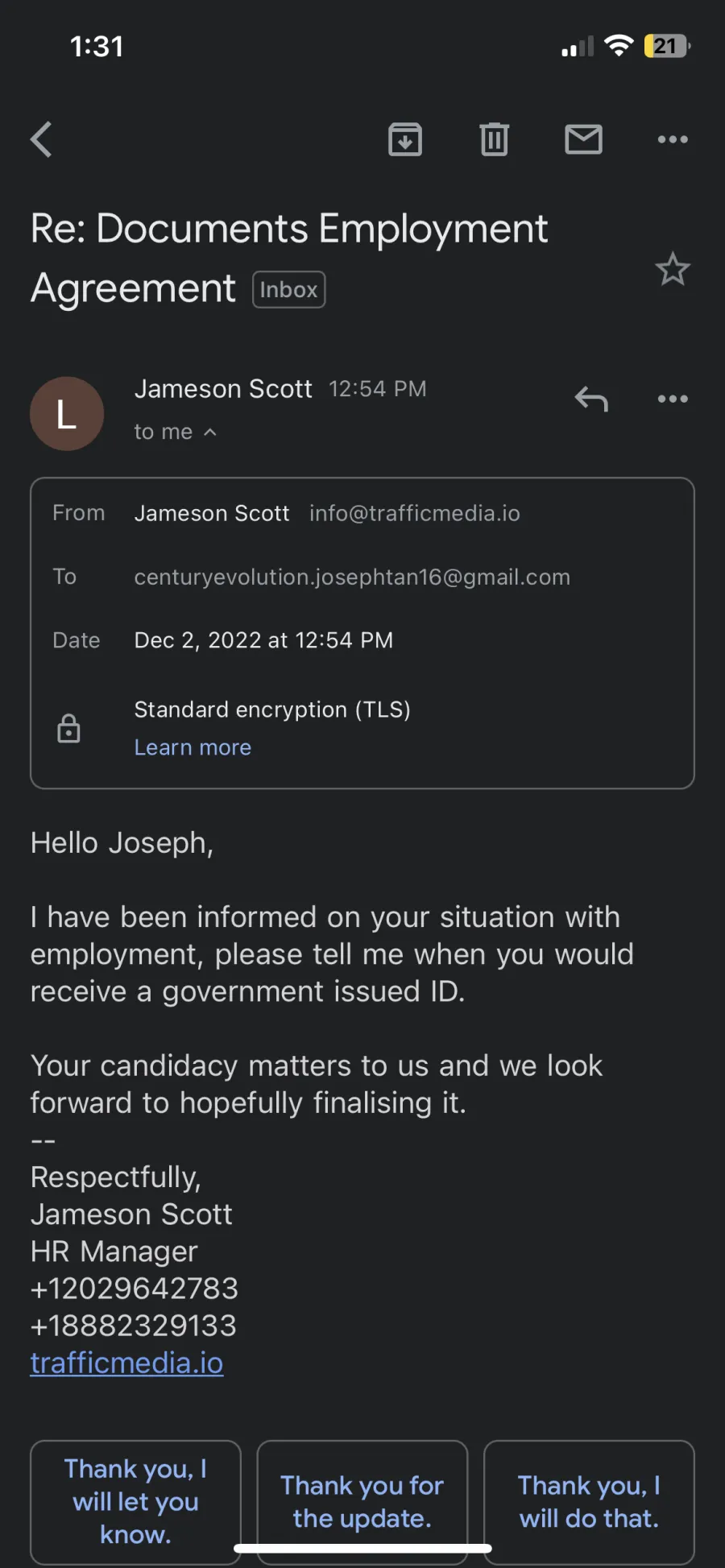Collapse the "to me" details
The height and width of the screenshot is (1568, 725).
pyautogui.click(x=176, y=432)
